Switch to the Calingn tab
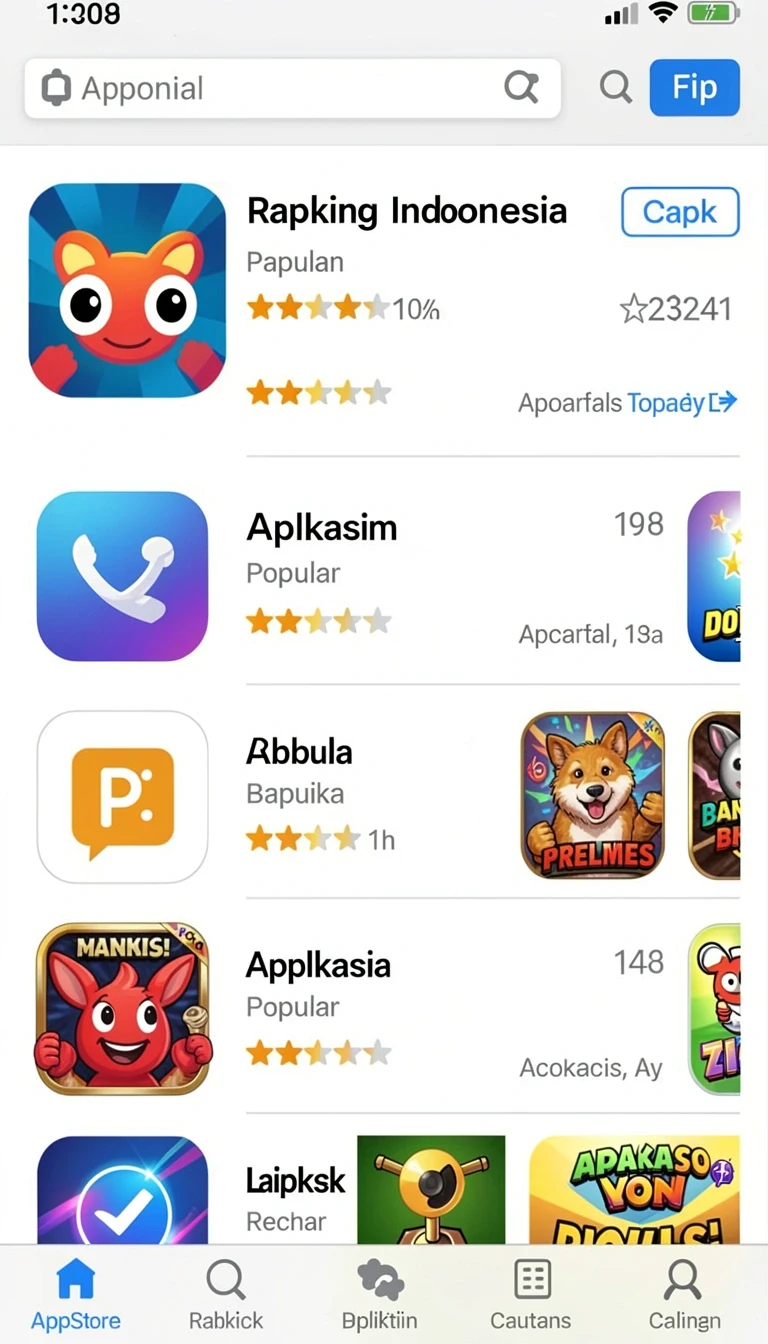768x1344 pixels. [684, 1295]
